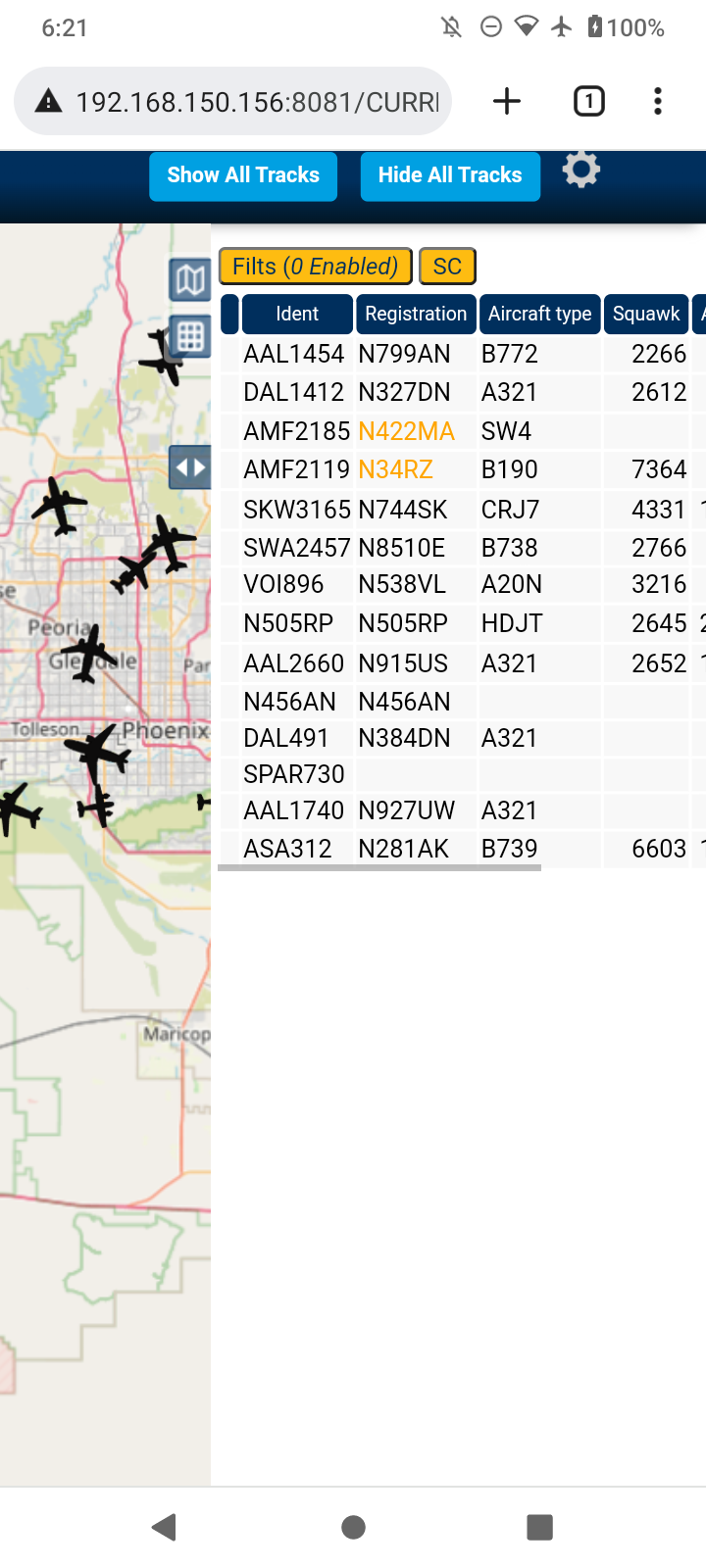706x1568 pixels.
Task: Select the AAL1454 flight row
Action: [463, 354]
